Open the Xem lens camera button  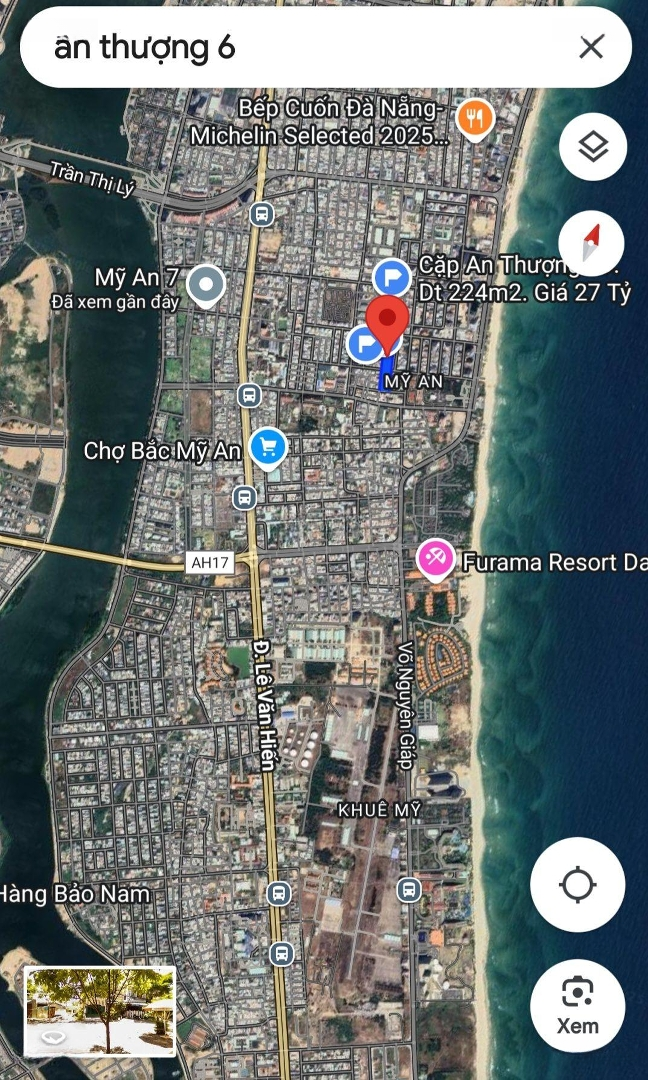coord(578,1006)
